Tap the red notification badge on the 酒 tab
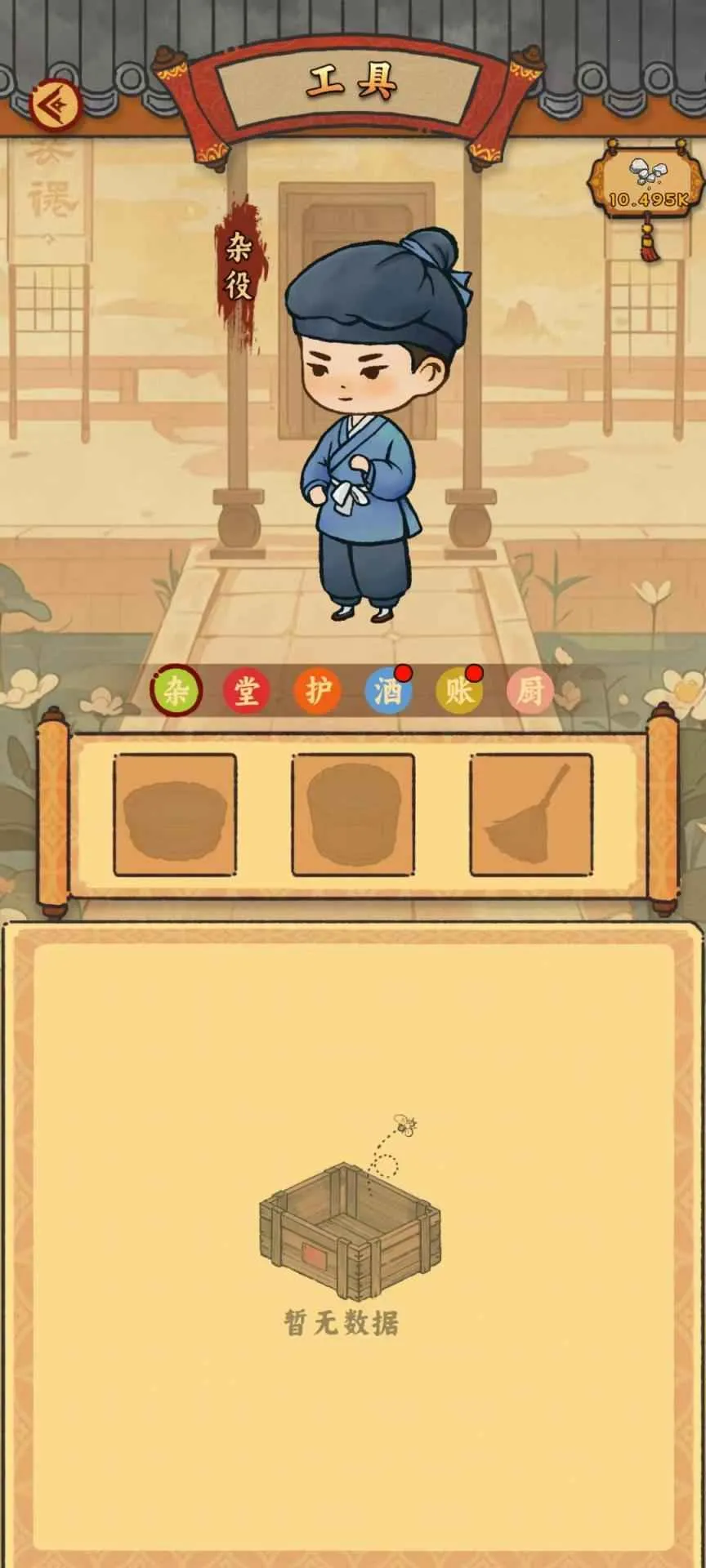 point(404,673)
